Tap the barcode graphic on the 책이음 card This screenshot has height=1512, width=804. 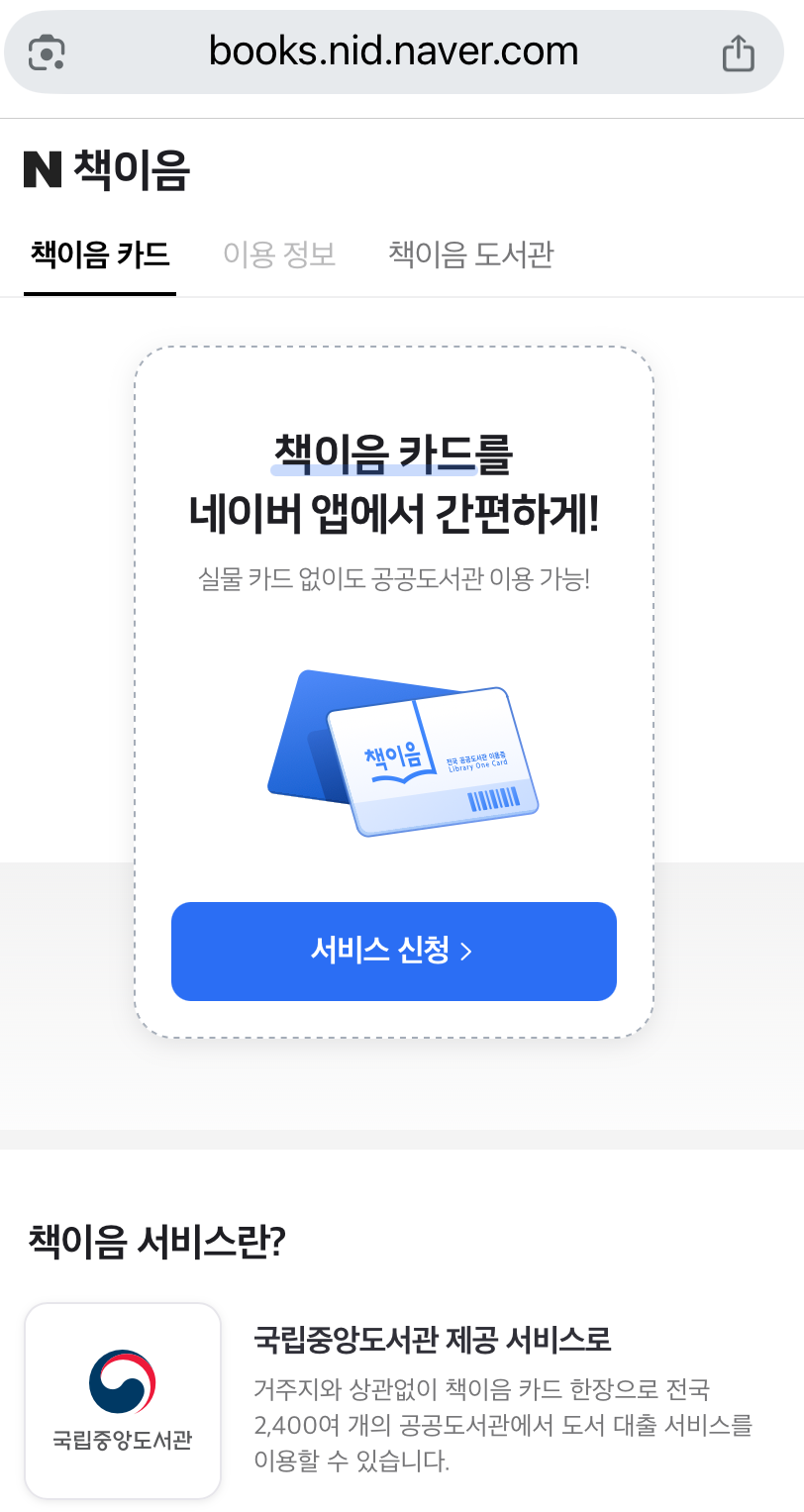coord(495,797)
